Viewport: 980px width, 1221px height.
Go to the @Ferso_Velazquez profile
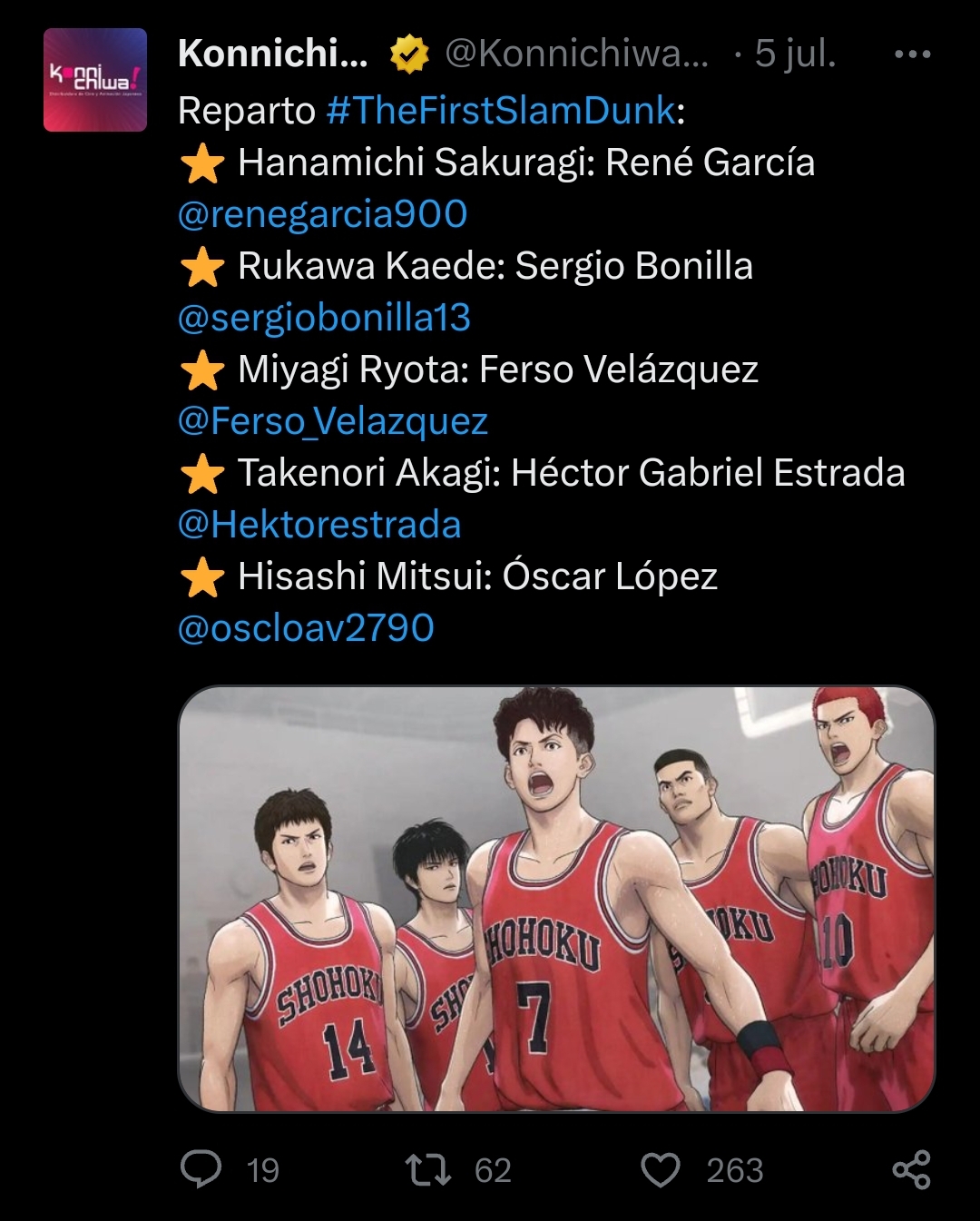pos(333,421)
